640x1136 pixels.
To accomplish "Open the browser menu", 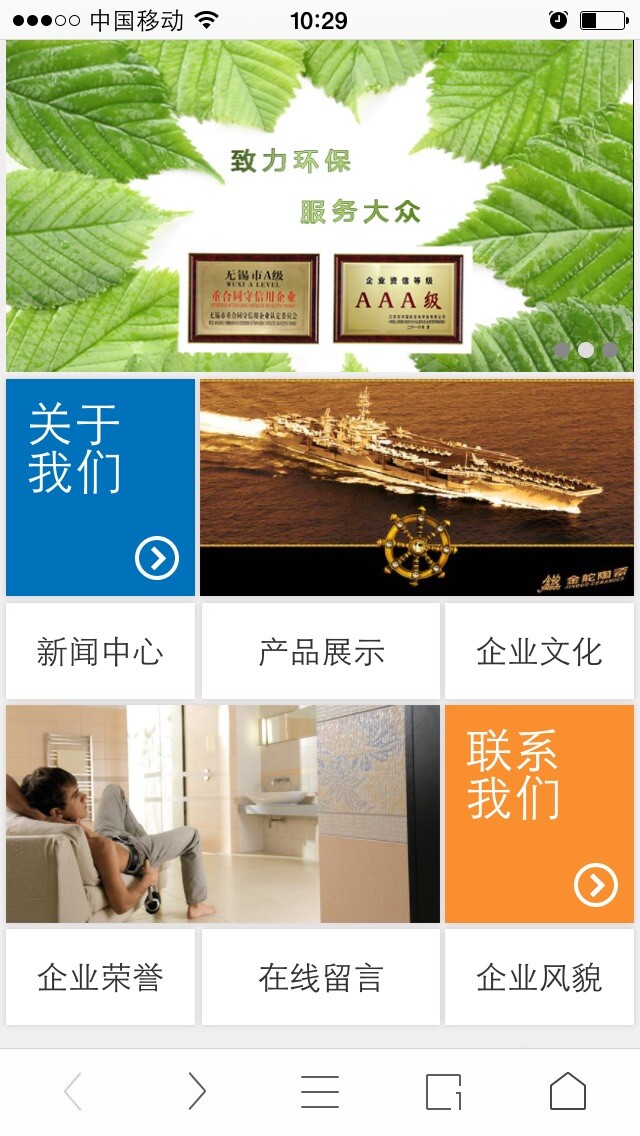I will [320, 1092].
